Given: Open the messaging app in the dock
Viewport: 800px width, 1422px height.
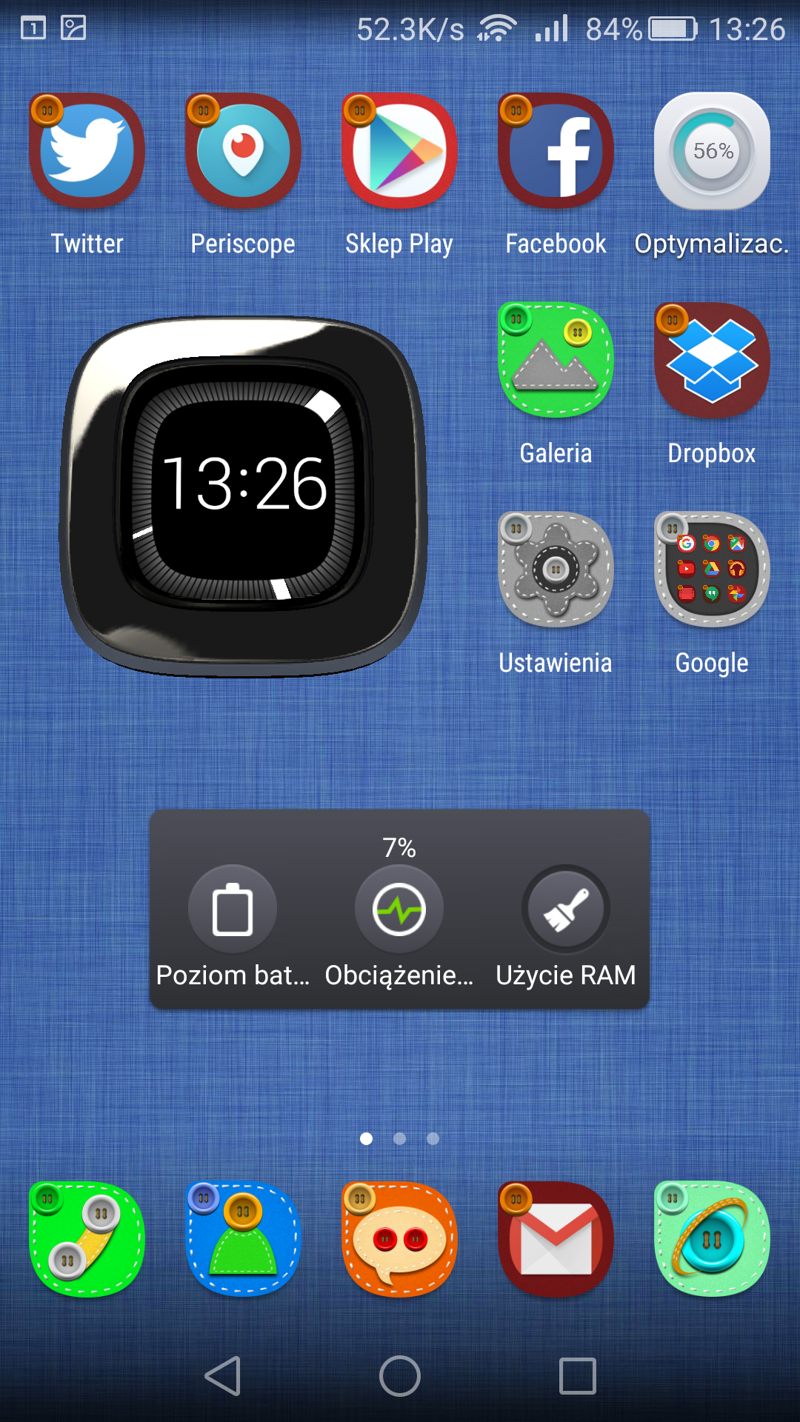Looking at the screenshot, I should (x=399, y=1240).
